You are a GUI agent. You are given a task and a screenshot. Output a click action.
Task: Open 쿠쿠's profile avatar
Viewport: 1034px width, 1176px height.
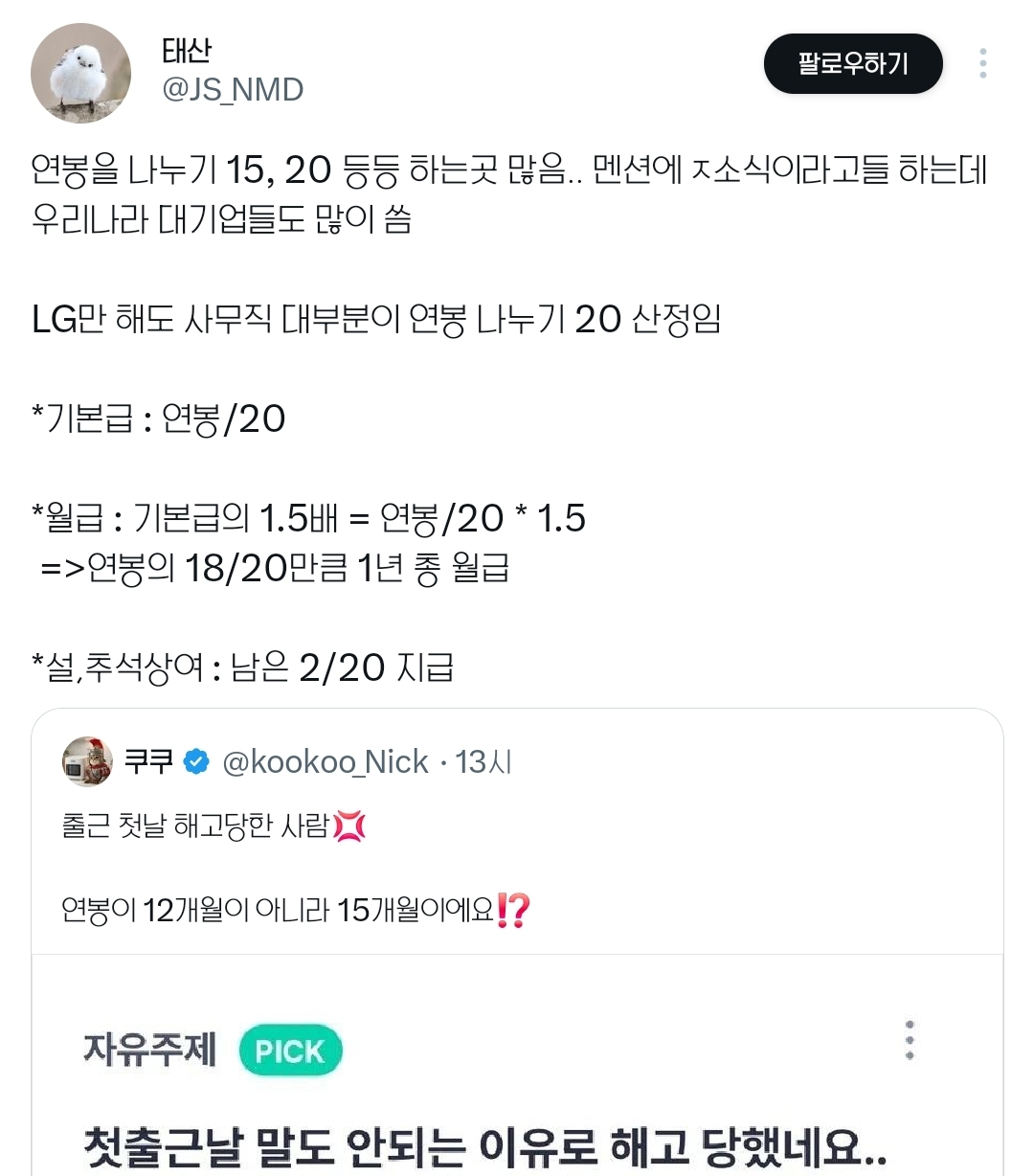(87, 761)
